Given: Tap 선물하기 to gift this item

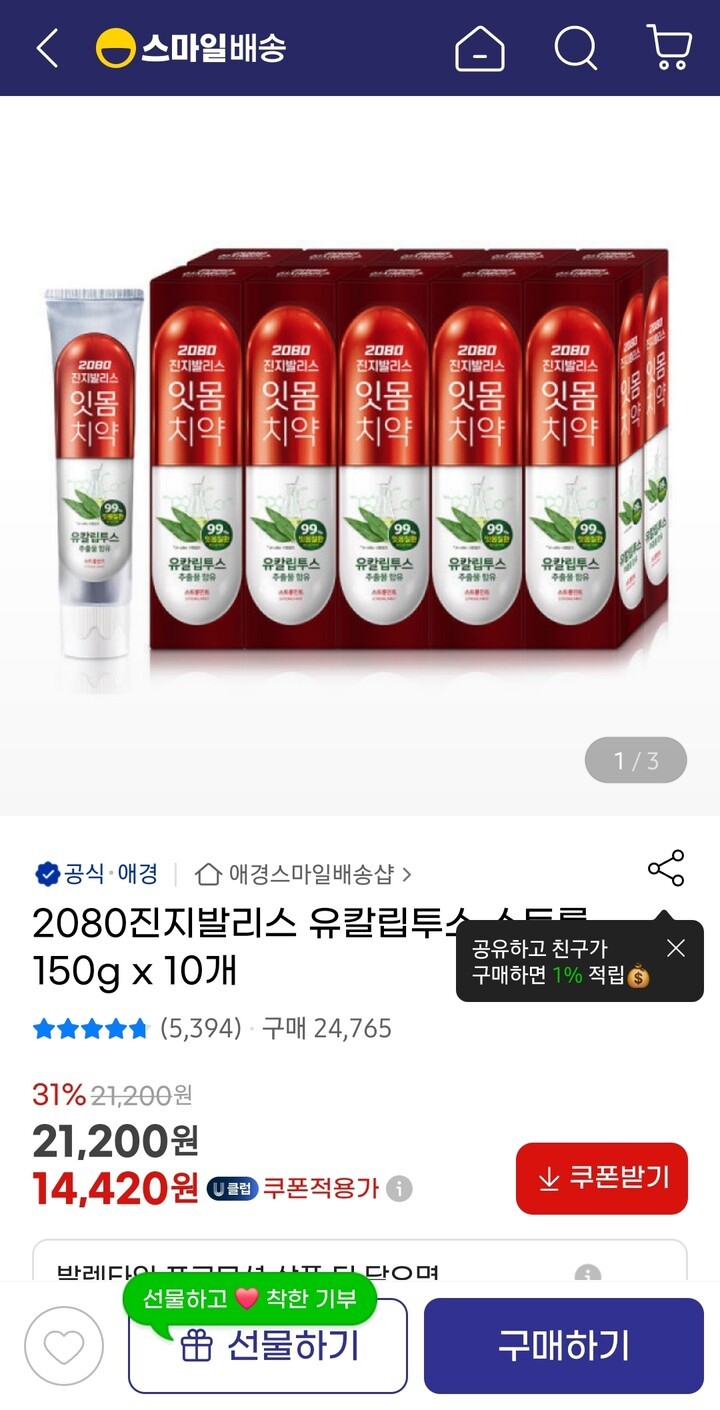Looking at the screenshot, I should point(268,1346).
